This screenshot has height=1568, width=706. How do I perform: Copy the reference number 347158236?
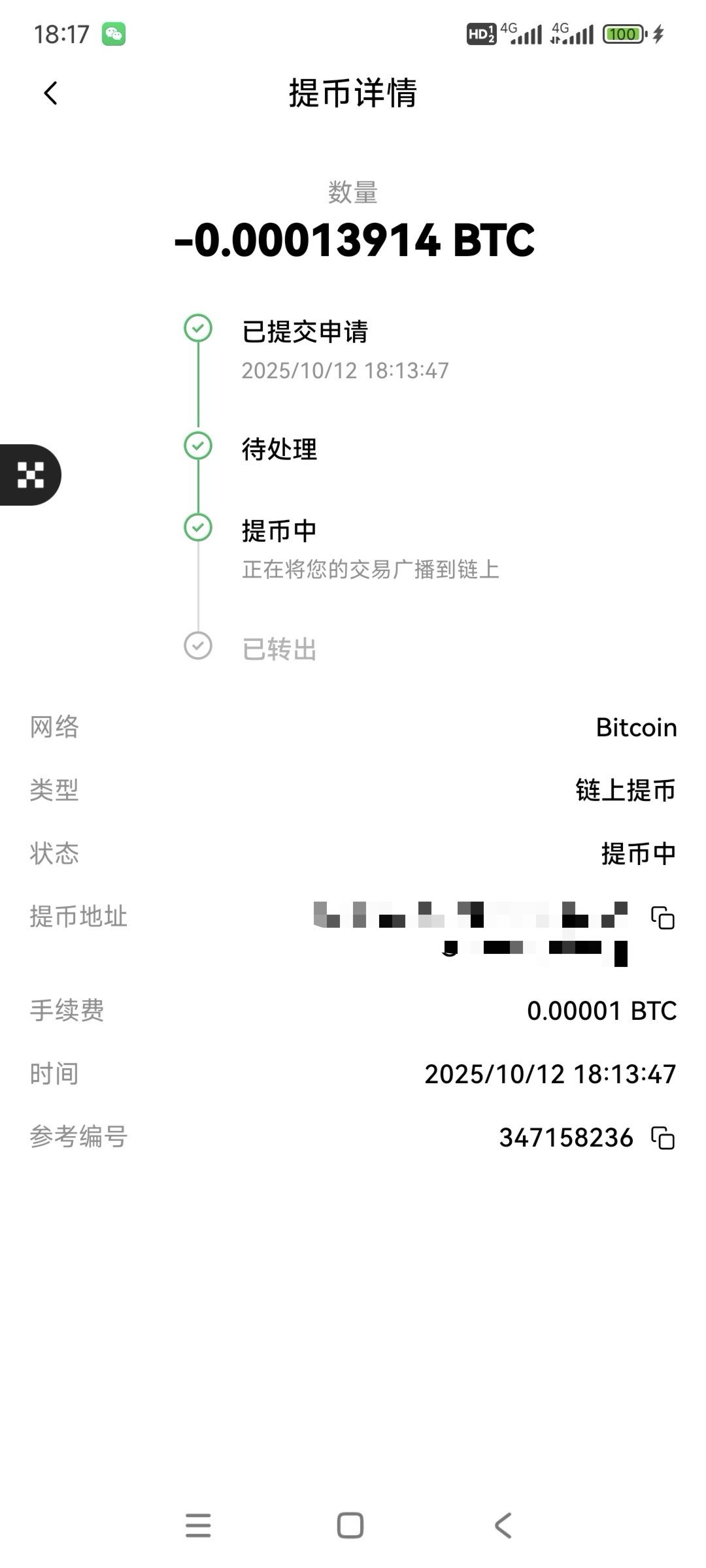[664, 1137]
